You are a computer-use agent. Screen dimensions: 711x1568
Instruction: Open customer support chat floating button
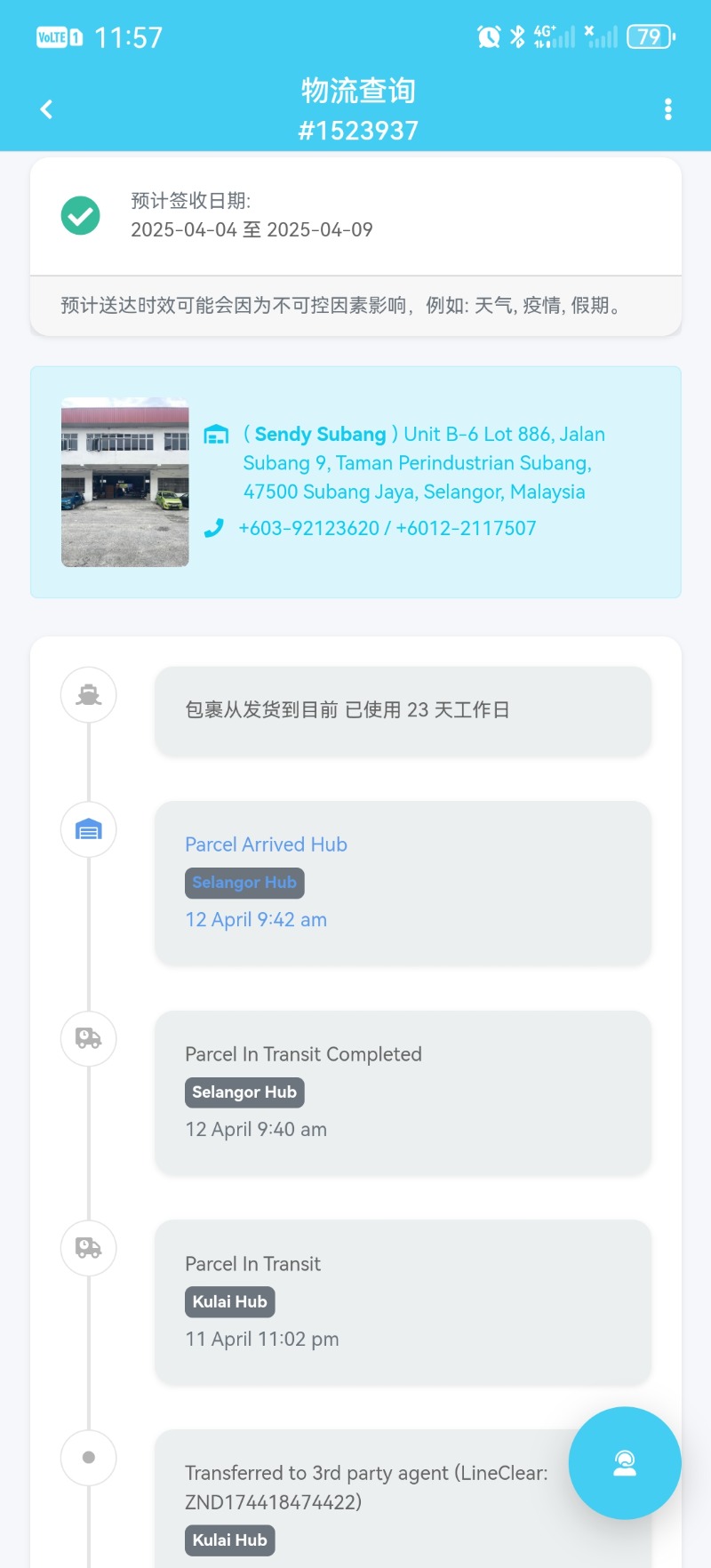click(625, 1462)
